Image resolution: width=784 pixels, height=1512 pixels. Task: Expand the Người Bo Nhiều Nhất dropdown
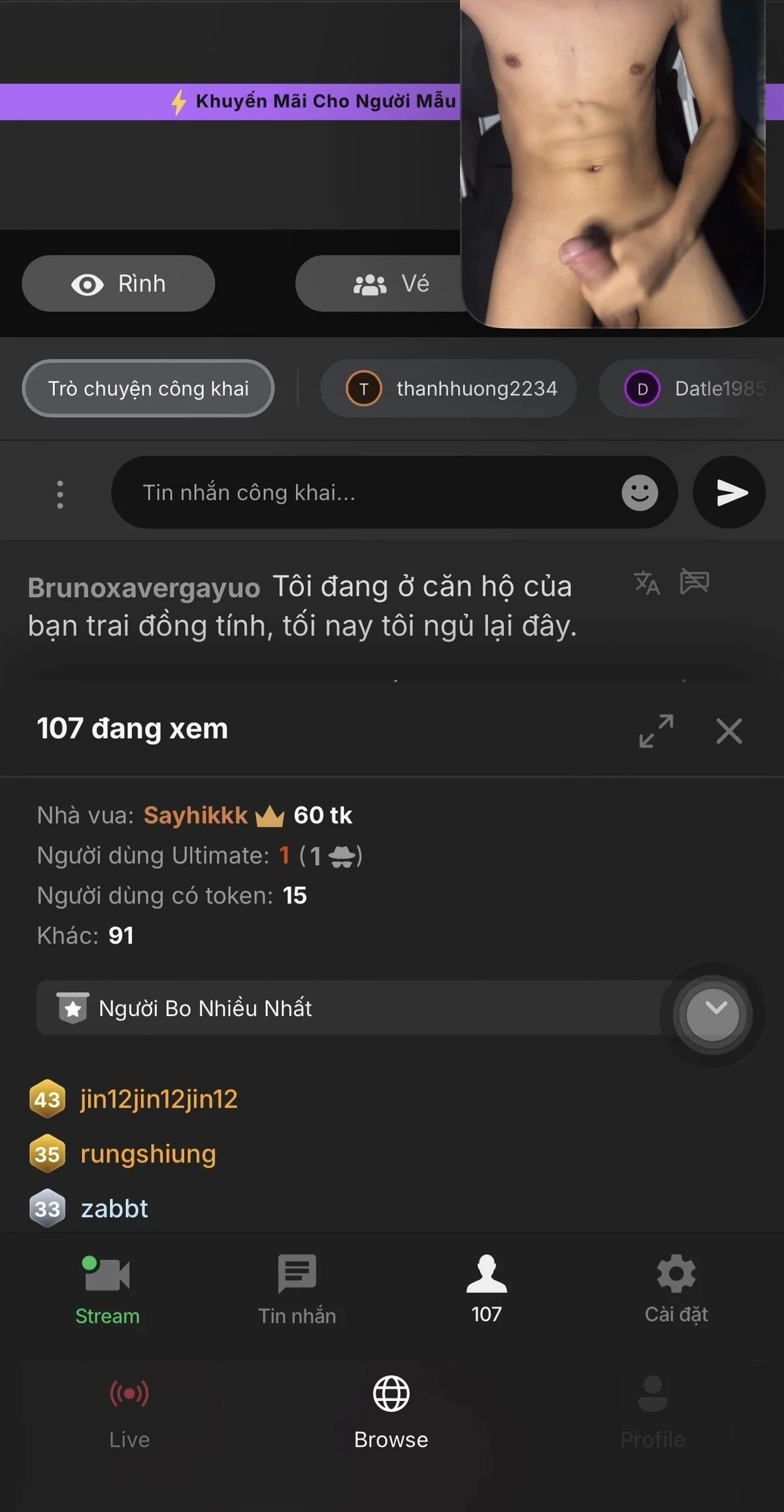point(713,1014)
